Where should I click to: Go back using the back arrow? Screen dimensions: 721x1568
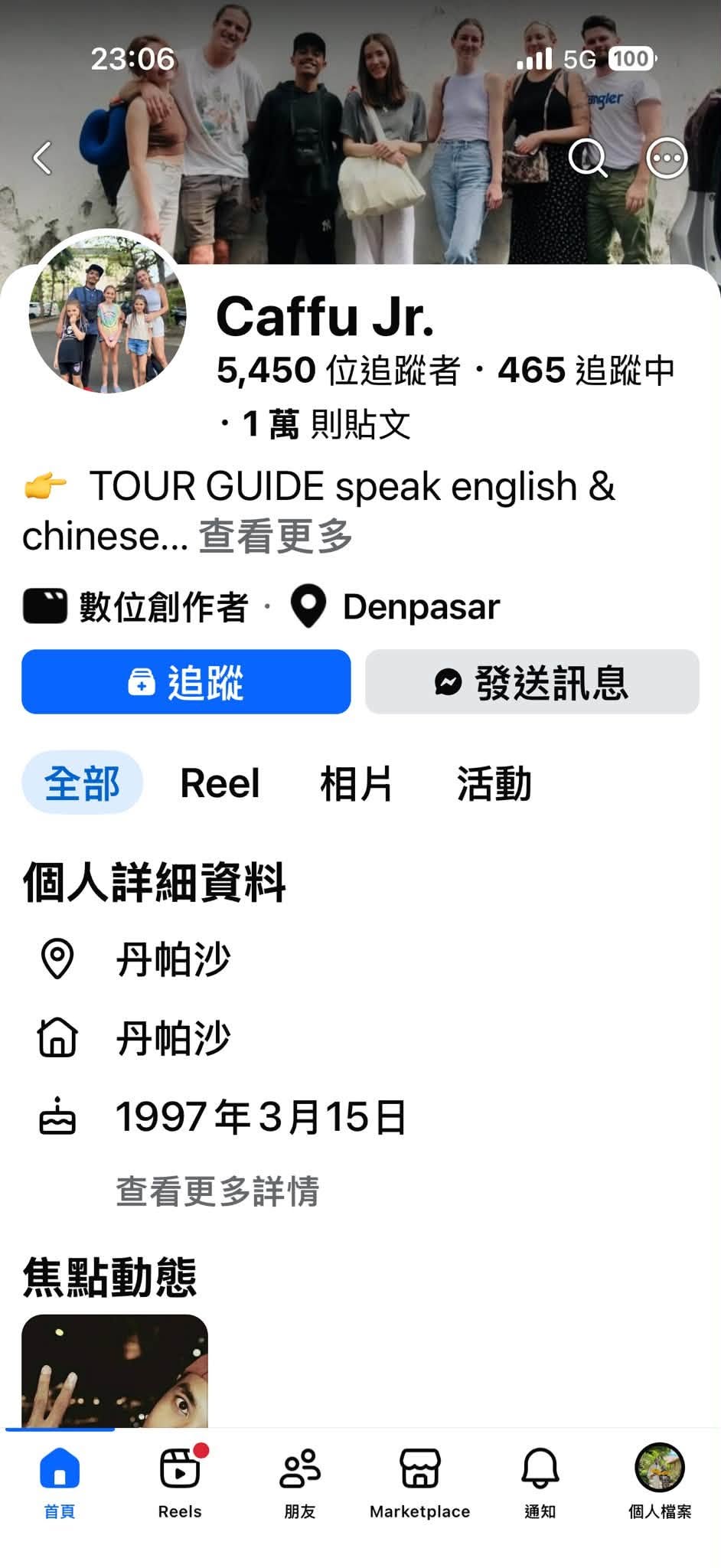pyautogui.click(x=43, y=158)
